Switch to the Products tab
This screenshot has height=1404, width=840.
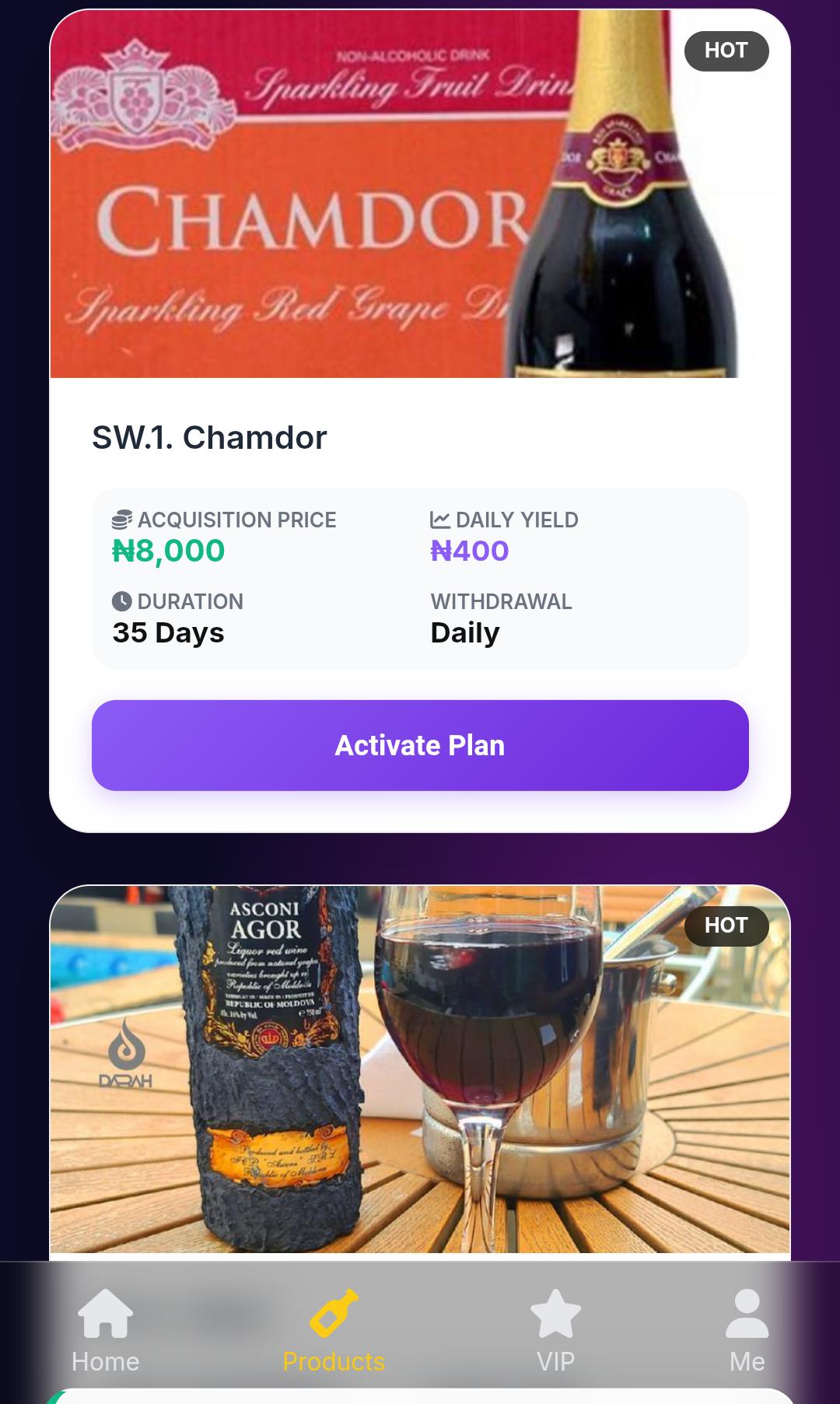point(334,1332)
